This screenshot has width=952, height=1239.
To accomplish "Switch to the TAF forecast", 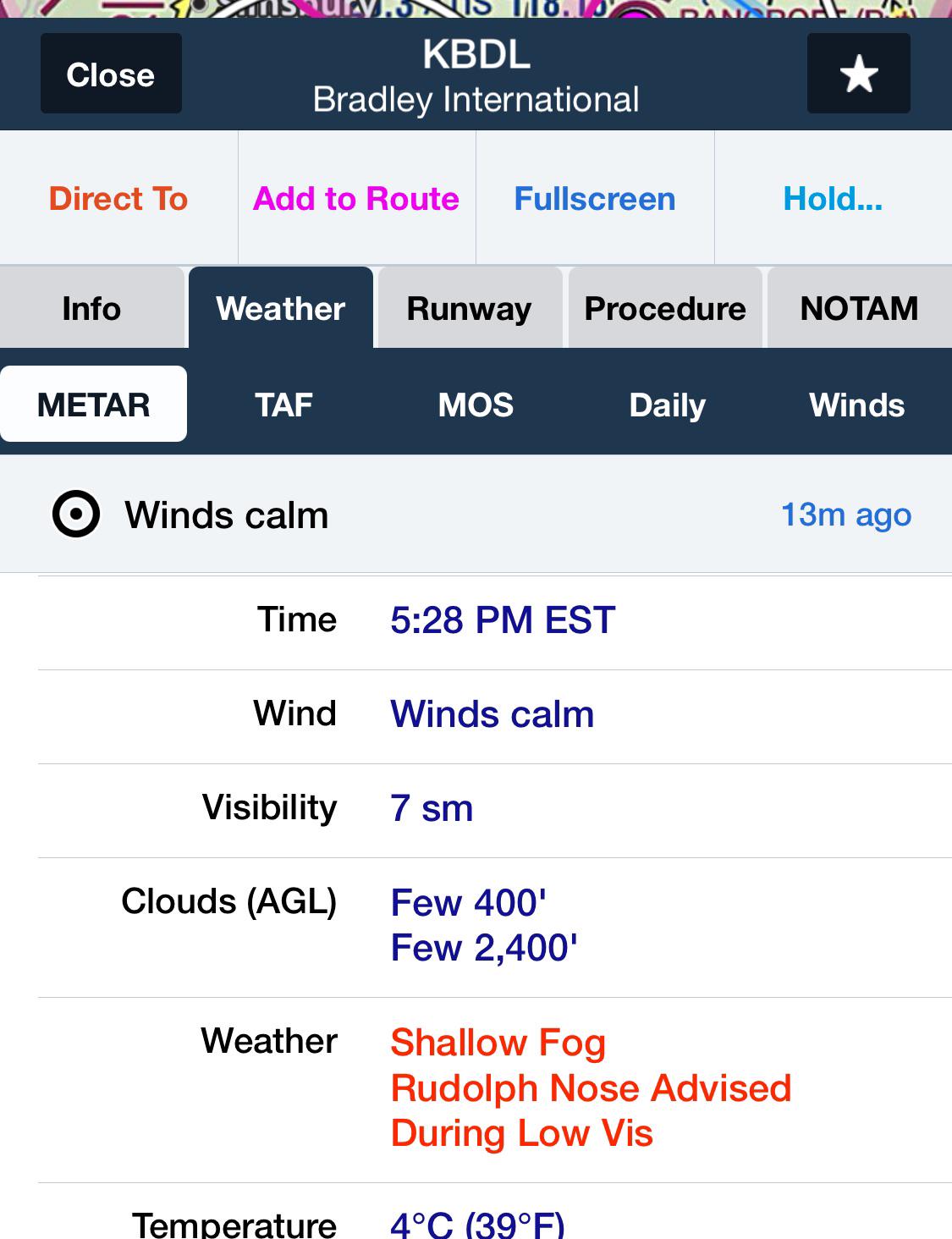I will click(x=284, y=405).
